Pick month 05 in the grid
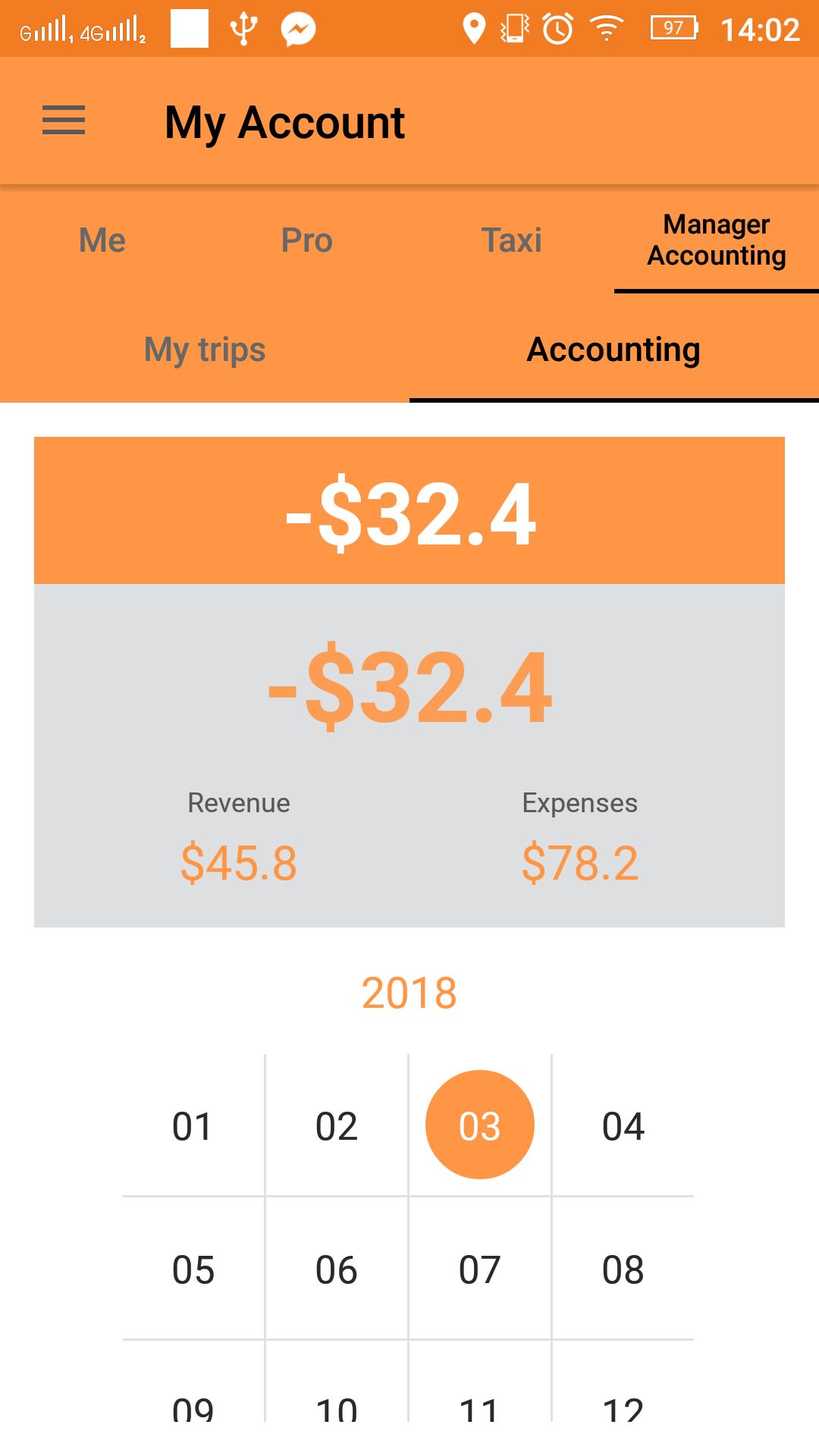819x1456 pixels. 193,1269
